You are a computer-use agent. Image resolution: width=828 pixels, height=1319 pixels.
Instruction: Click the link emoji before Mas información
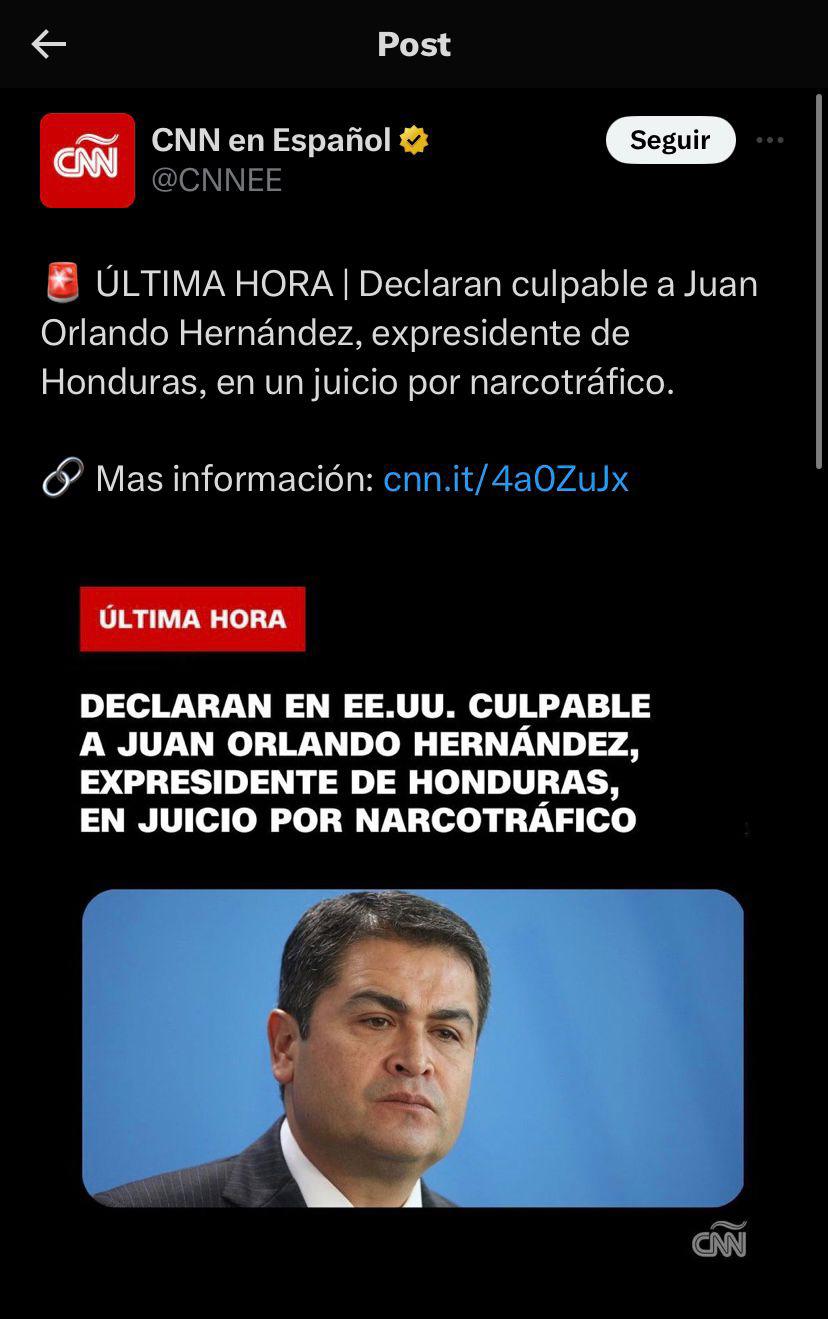pos(59,478)
